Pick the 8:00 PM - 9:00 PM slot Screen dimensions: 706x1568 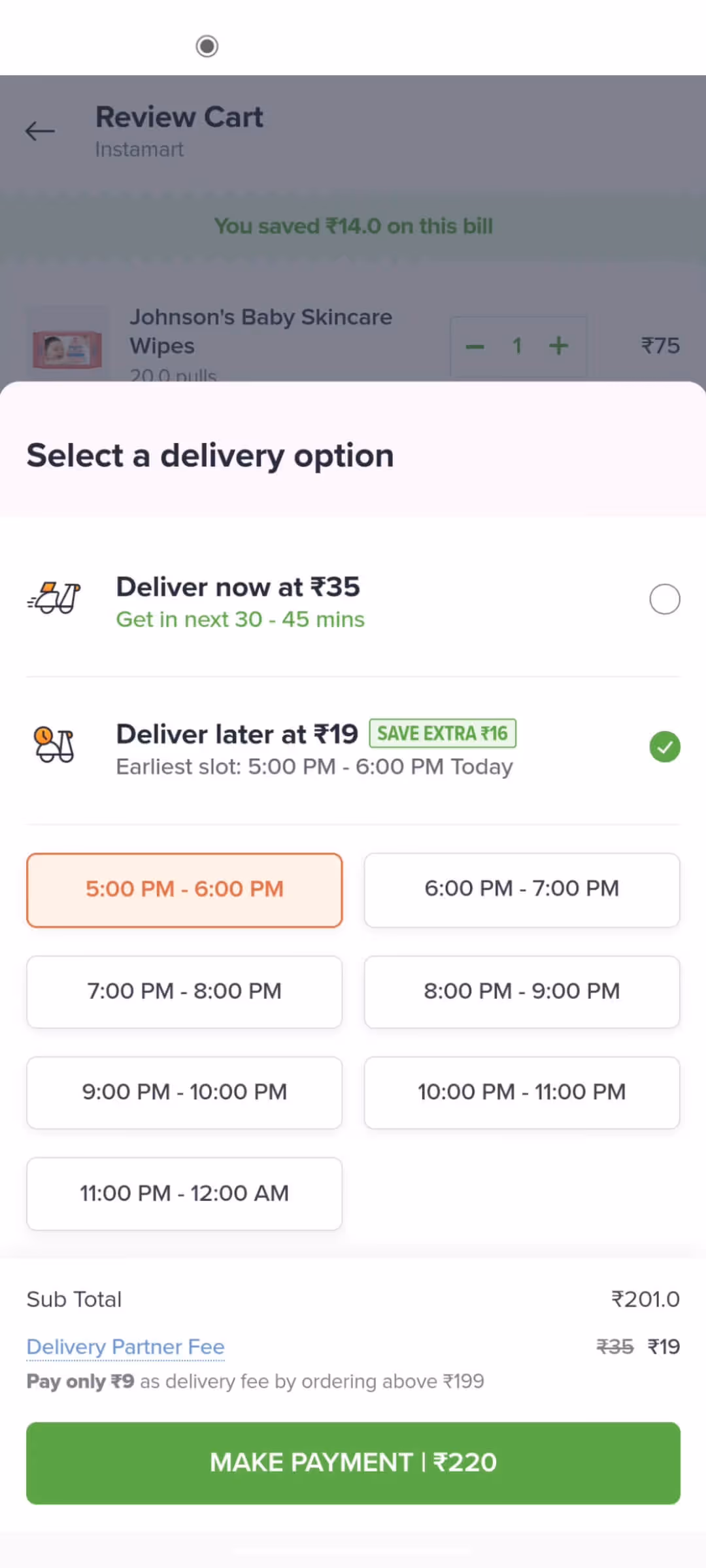coord(522,992)
